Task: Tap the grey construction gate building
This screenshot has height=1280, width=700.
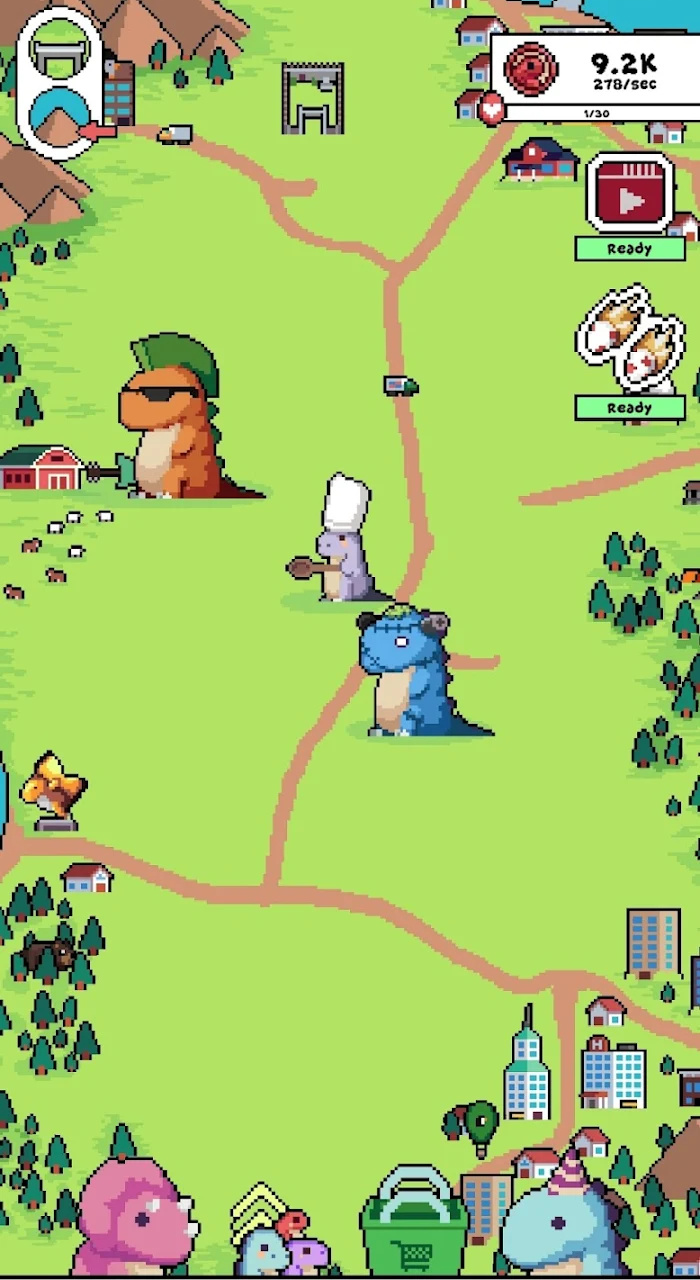Action: [313, 99]
